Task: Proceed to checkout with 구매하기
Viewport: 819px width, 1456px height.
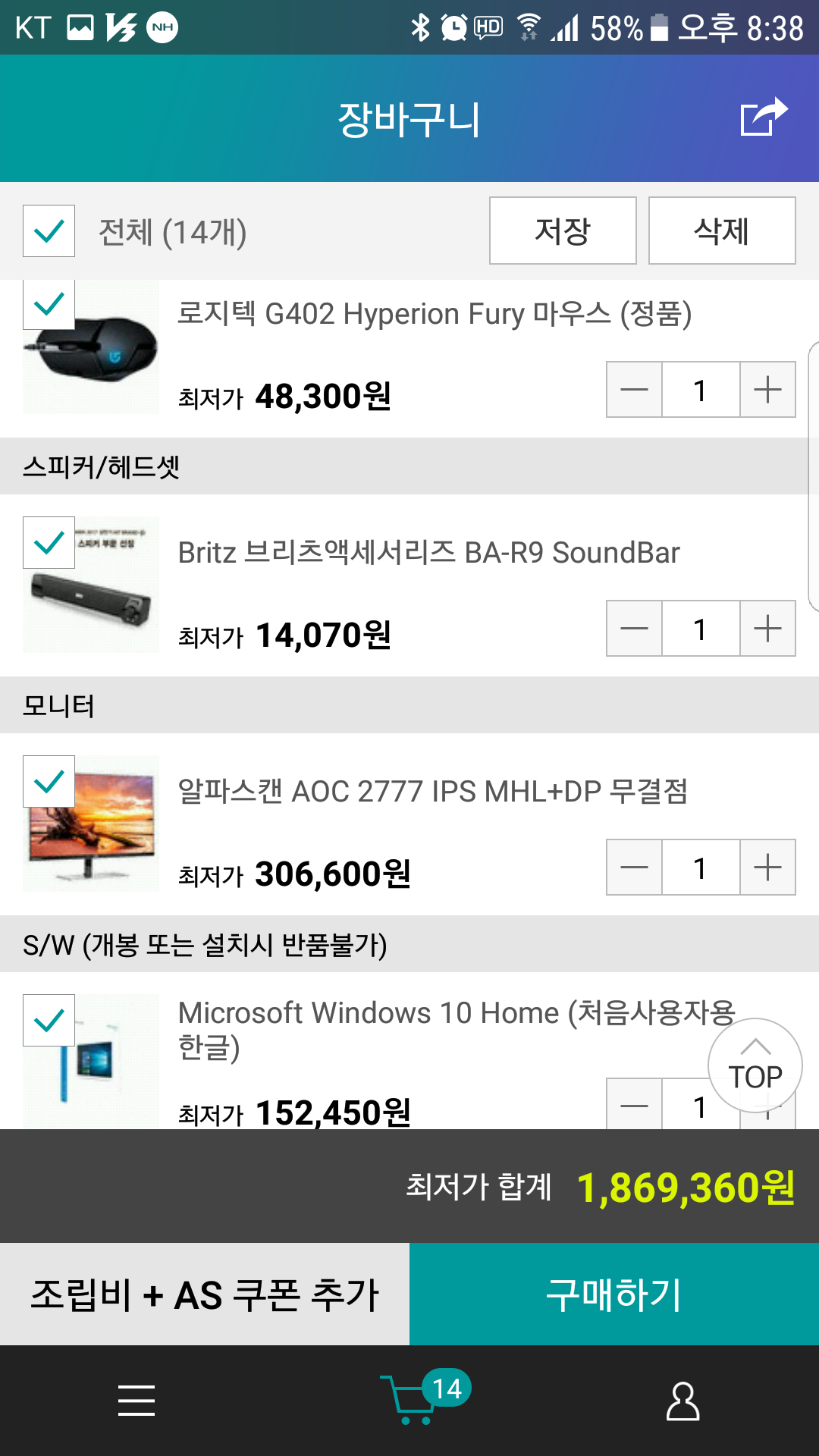Action: click(614, 1294)
